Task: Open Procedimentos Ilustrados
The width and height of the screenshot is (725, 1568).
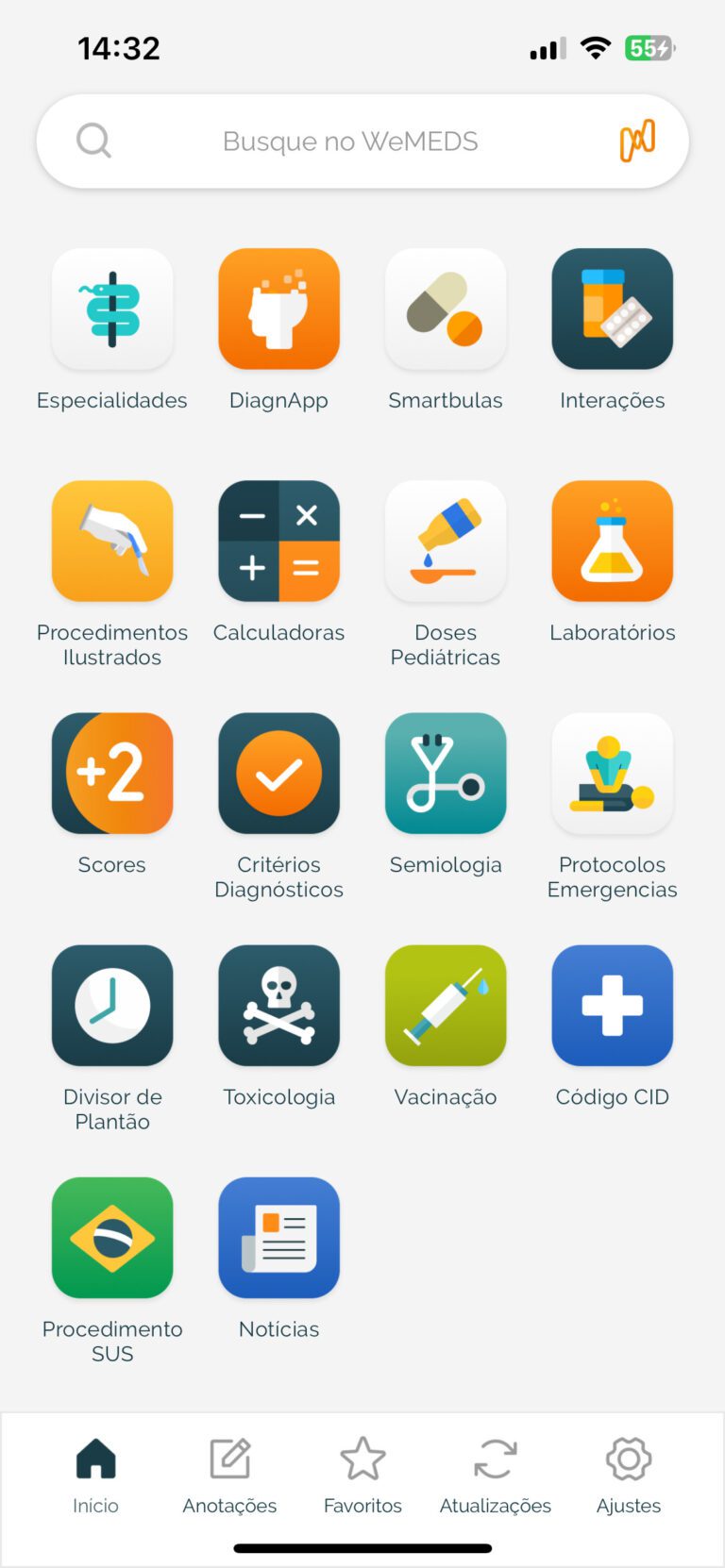Action: [112, 542]
